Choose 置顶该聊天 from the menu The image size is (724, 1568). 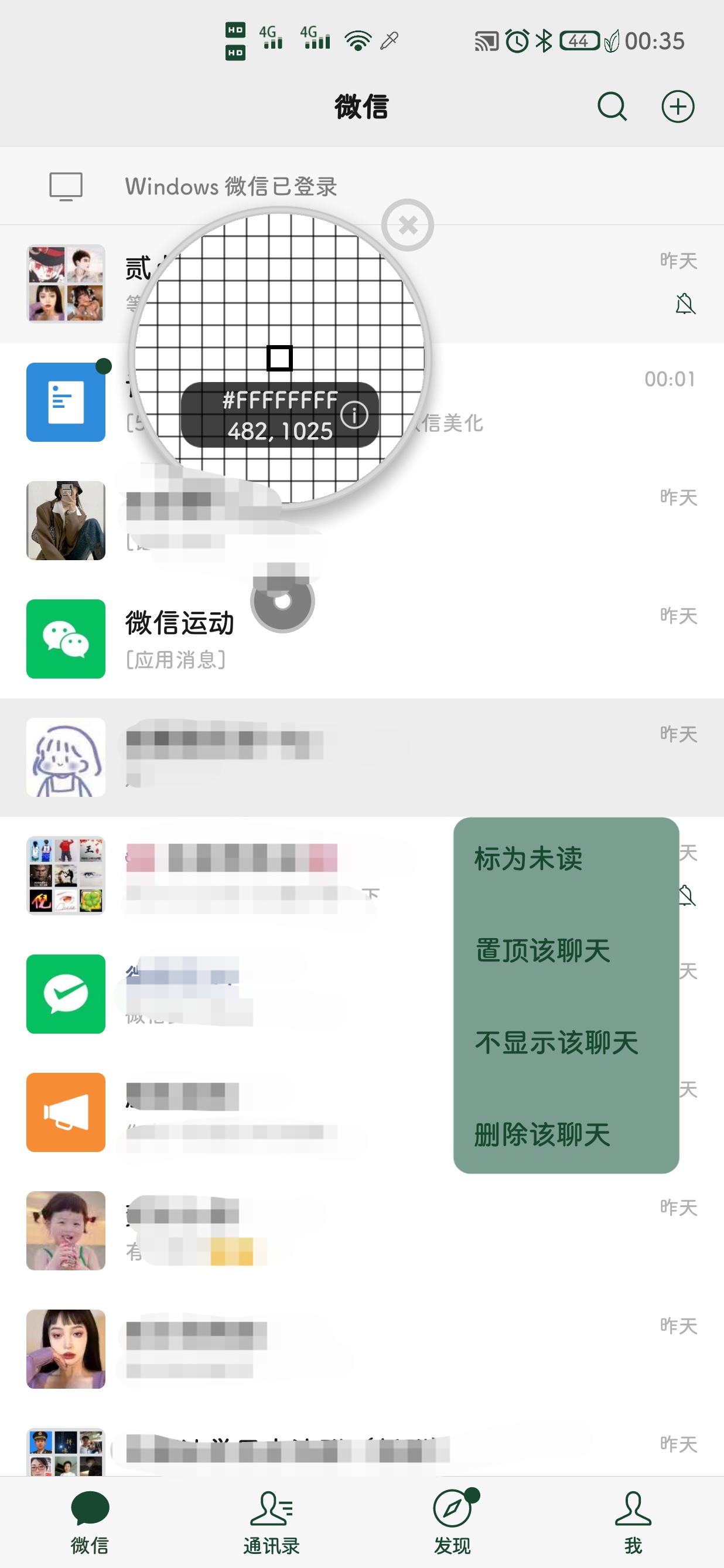coord(542,951)
